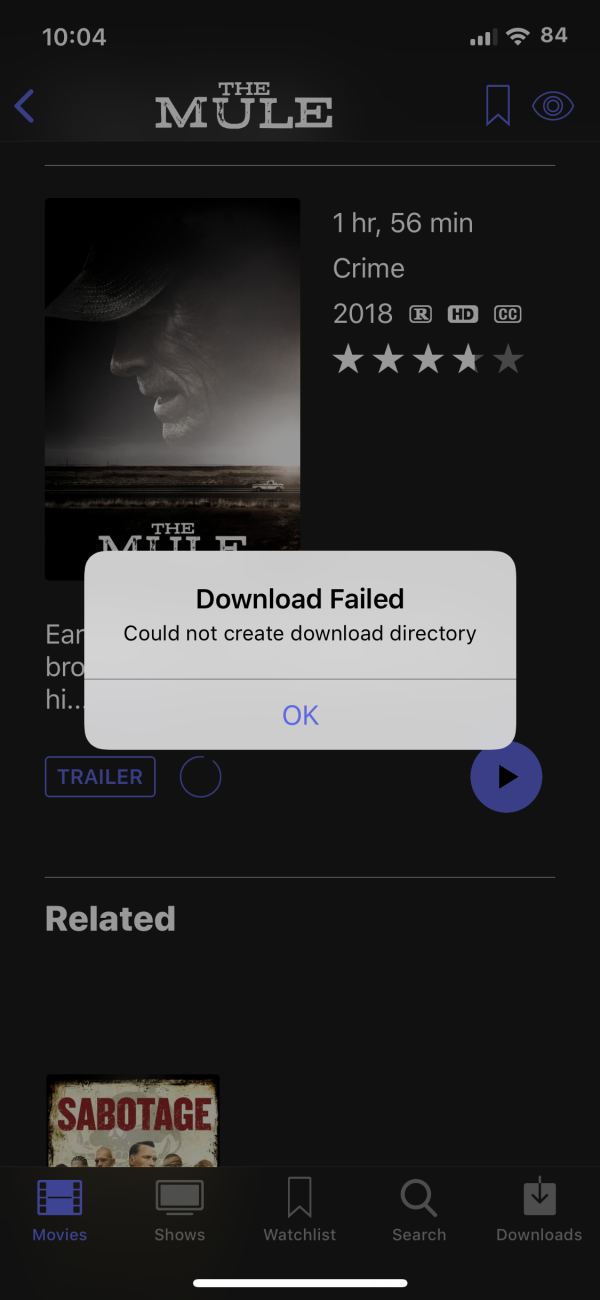
Task: Play The Mule with the round play button
Action: coord(506,777)
